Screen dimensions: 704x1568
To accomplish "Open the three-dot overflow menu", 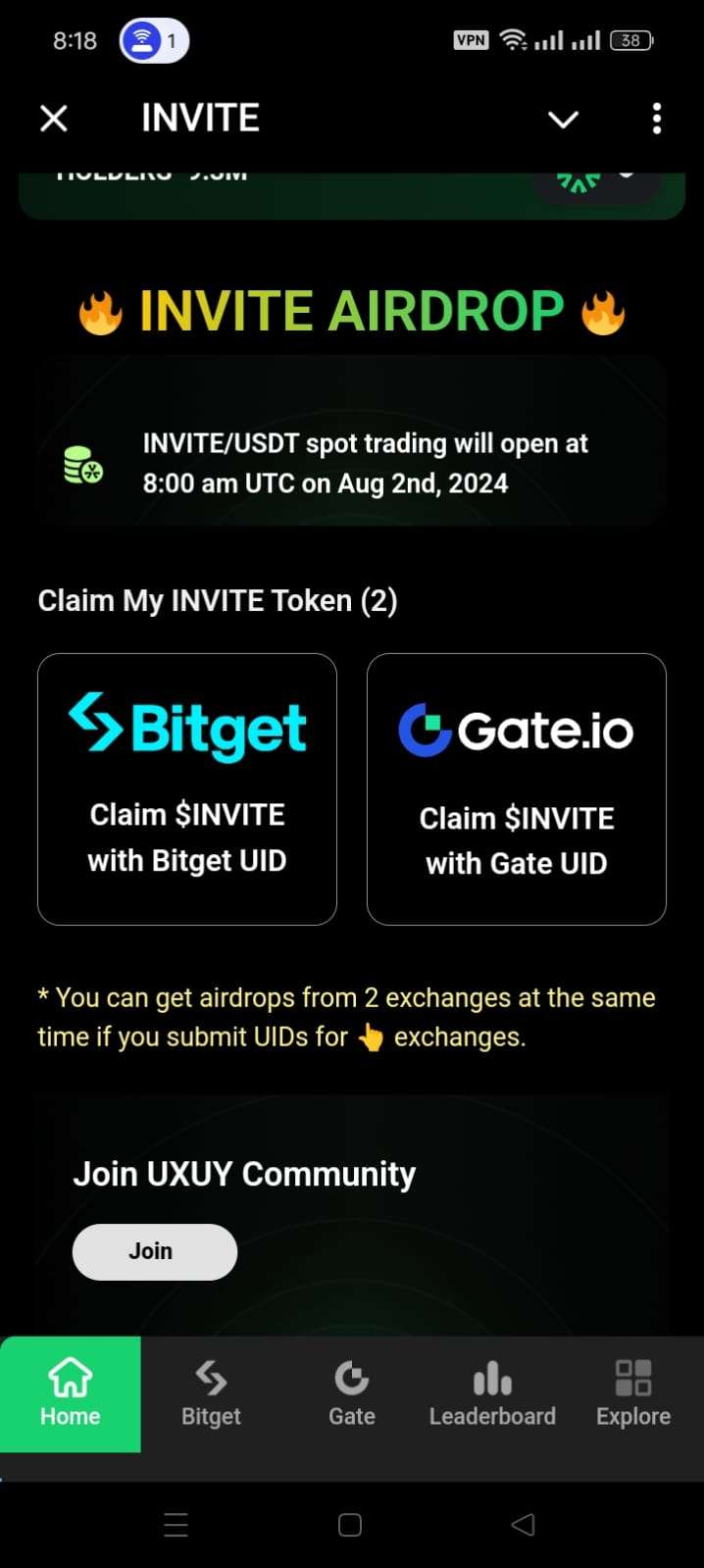I will tap(656, 119).
